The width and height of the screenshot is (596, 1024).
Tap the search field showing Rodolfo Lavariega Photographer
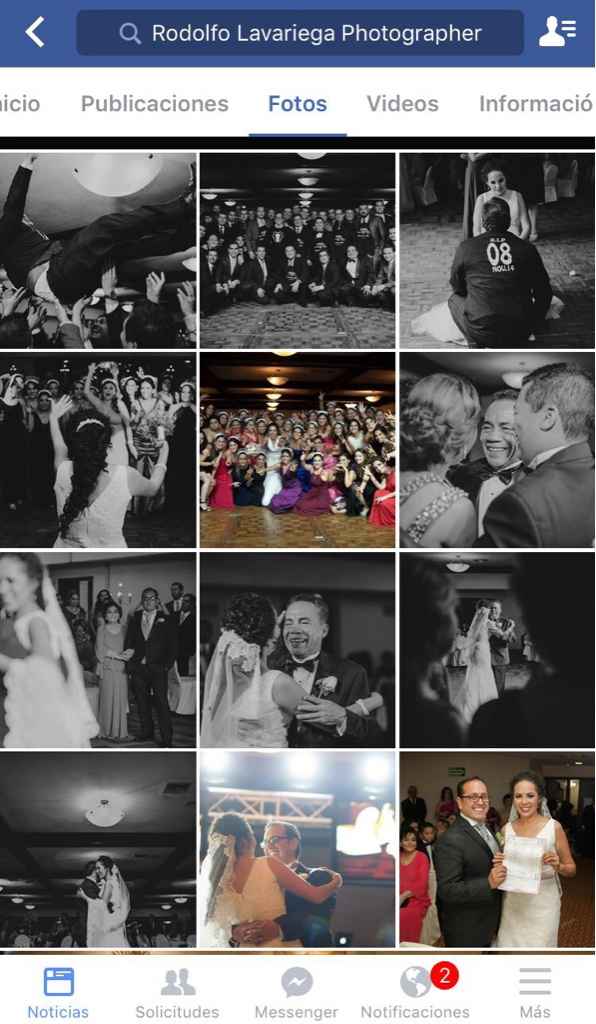click(x=300, y=33)
